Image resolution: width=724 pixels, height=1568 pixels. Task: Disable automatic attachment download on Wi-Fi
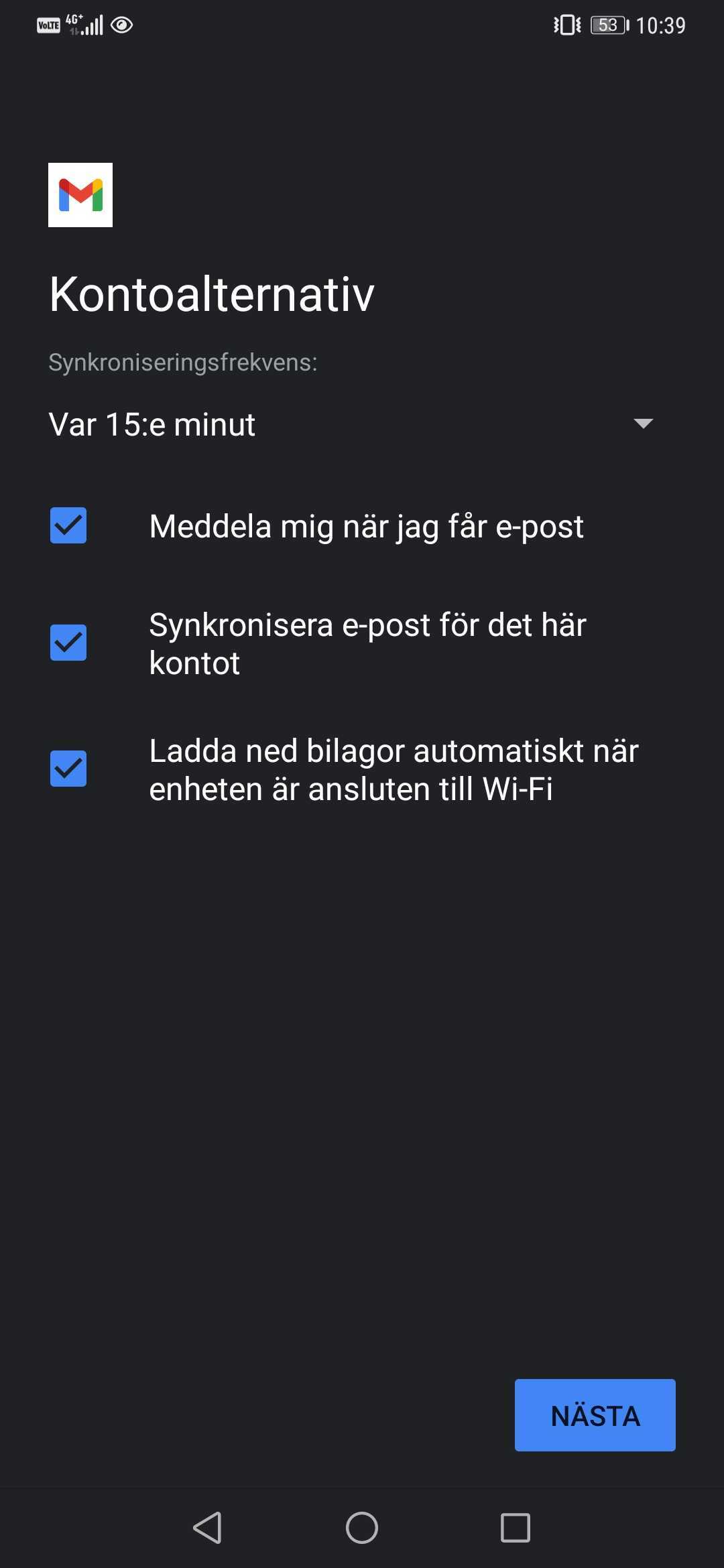[68, 769]
